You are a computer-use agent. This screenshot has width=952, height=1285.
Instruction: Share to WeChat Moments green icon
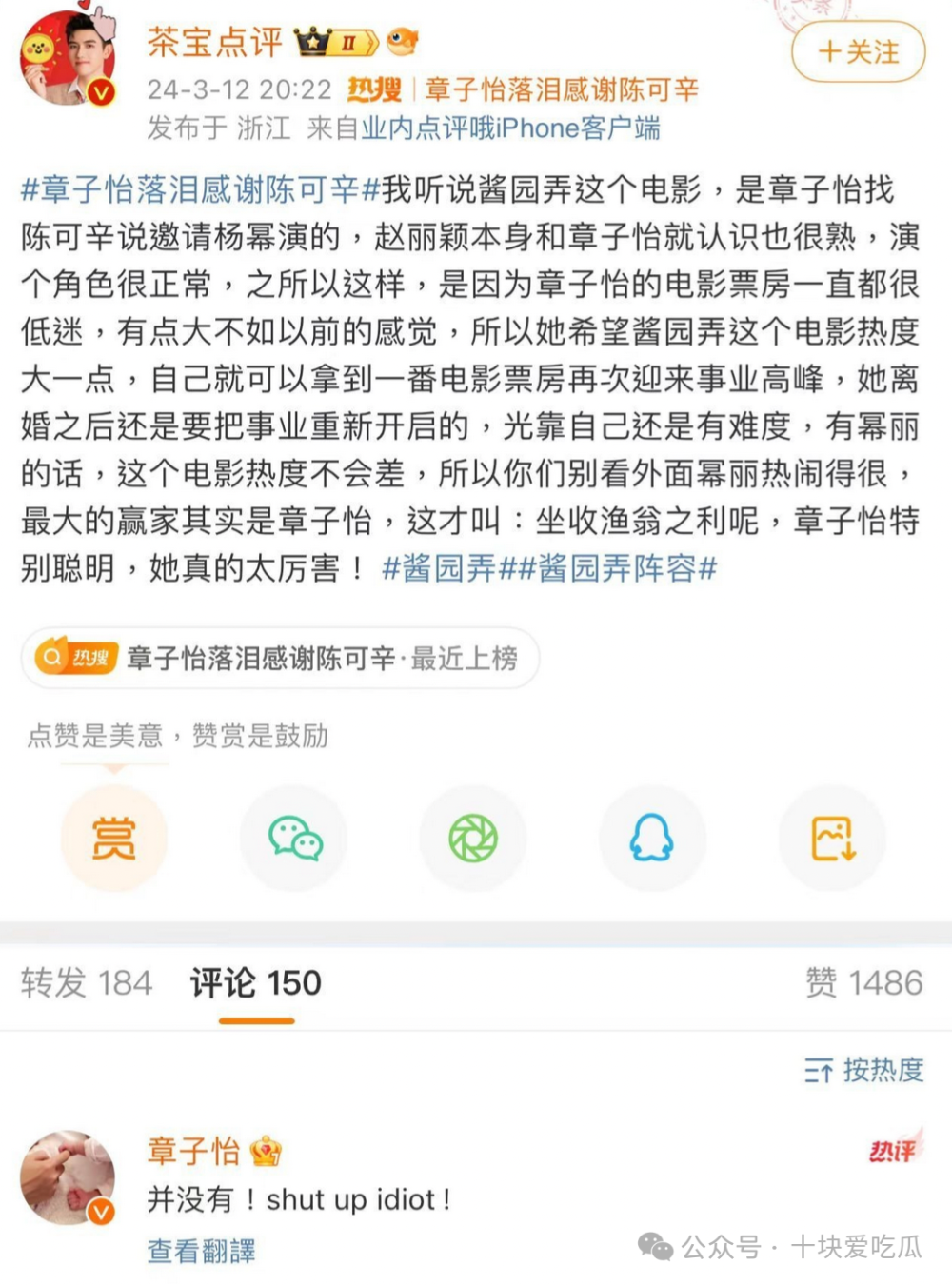472,838
